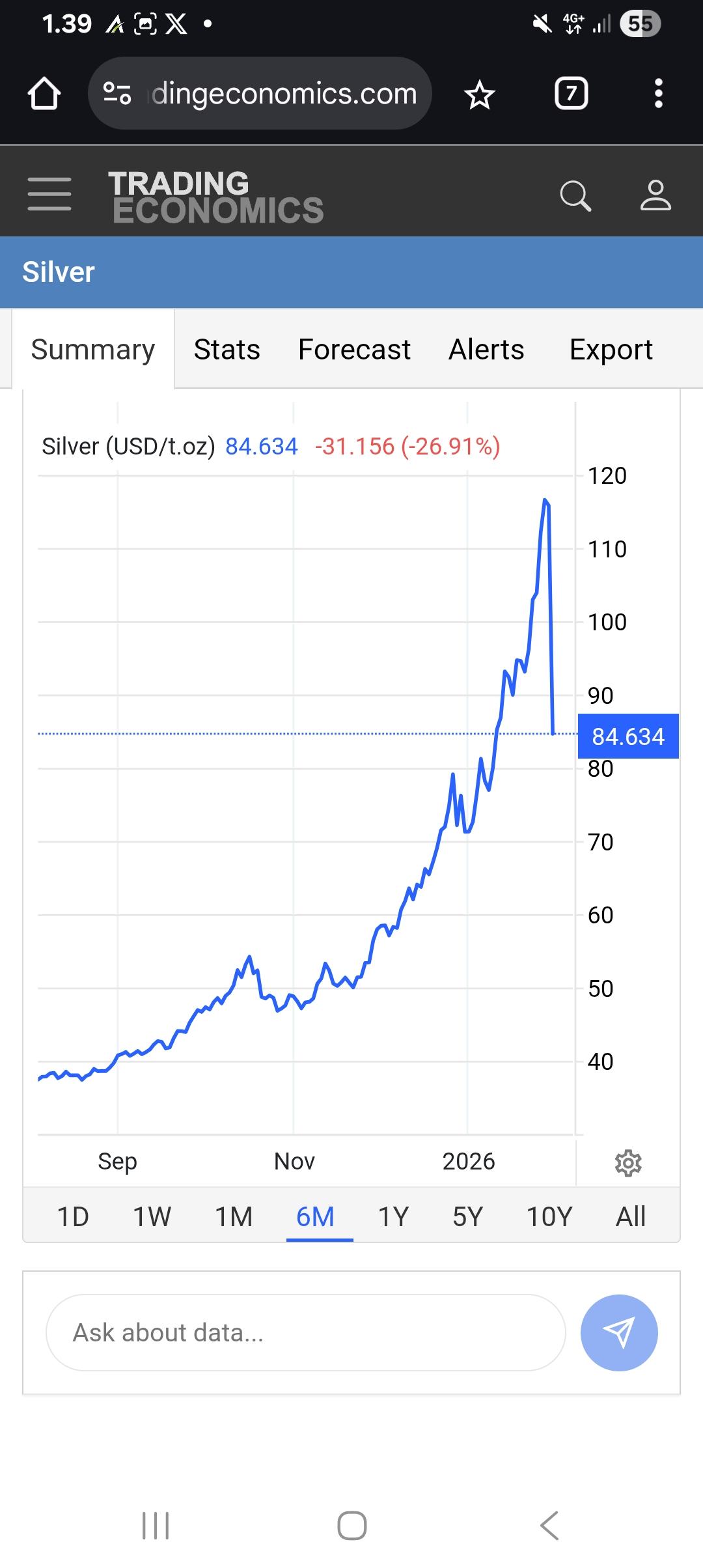The height and width of the screenshot is (1568, 703).
Task: Open the browser tab switcher
Action: 571,94
